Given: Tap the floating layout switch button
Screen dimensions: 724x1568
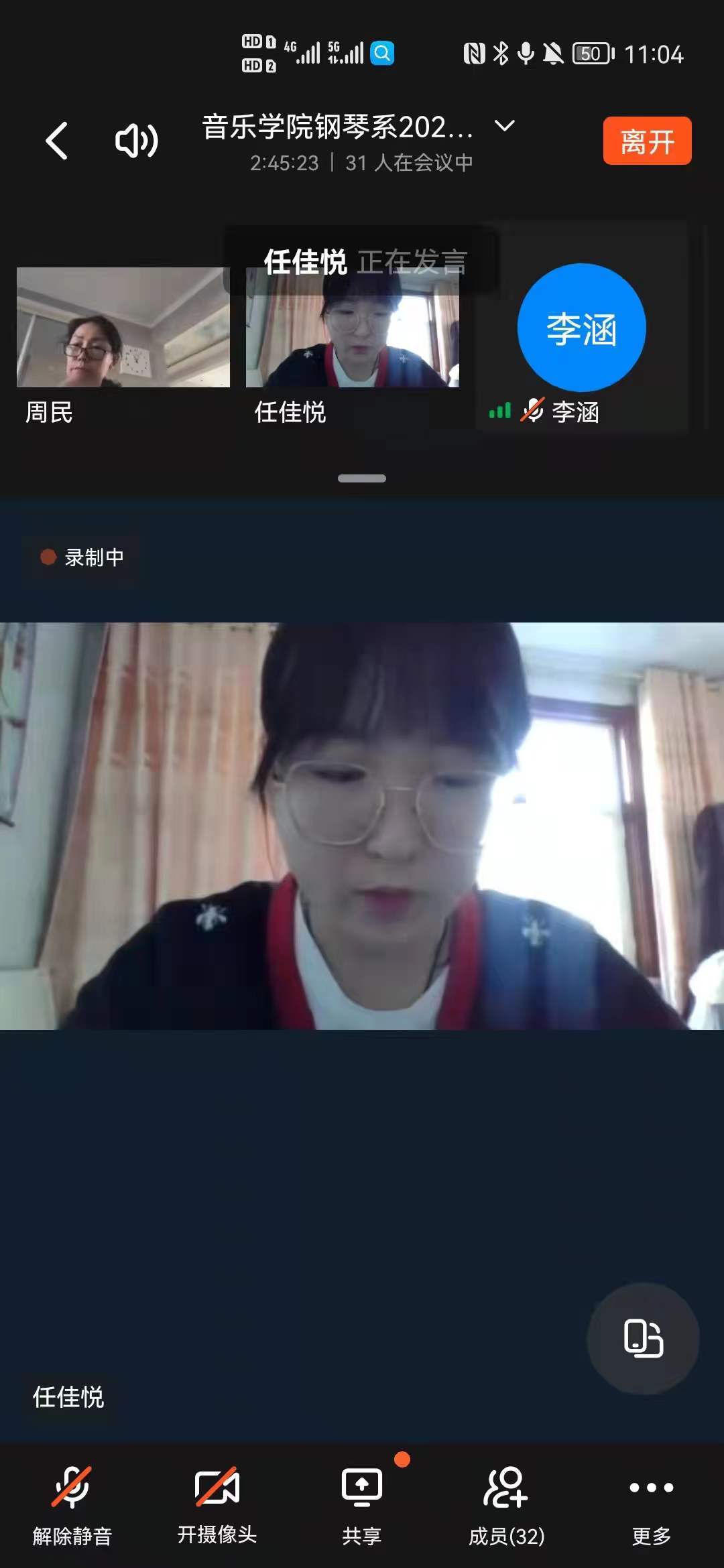Looking at the screenshot, I should click(643, 1338).
